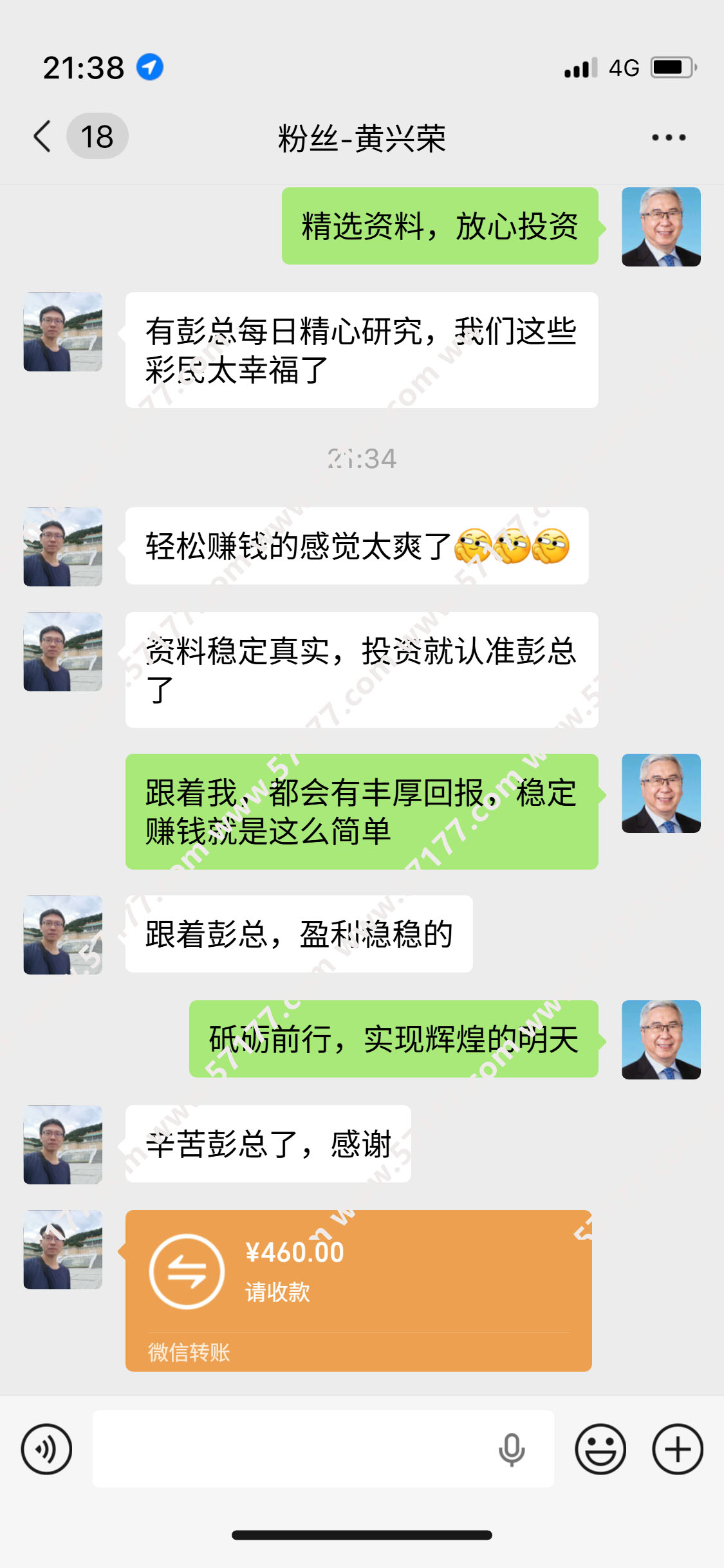Screen dimensions: 724x1568
Task: Tap the microphone dictation icon
Action: (x=512, y=1449)
